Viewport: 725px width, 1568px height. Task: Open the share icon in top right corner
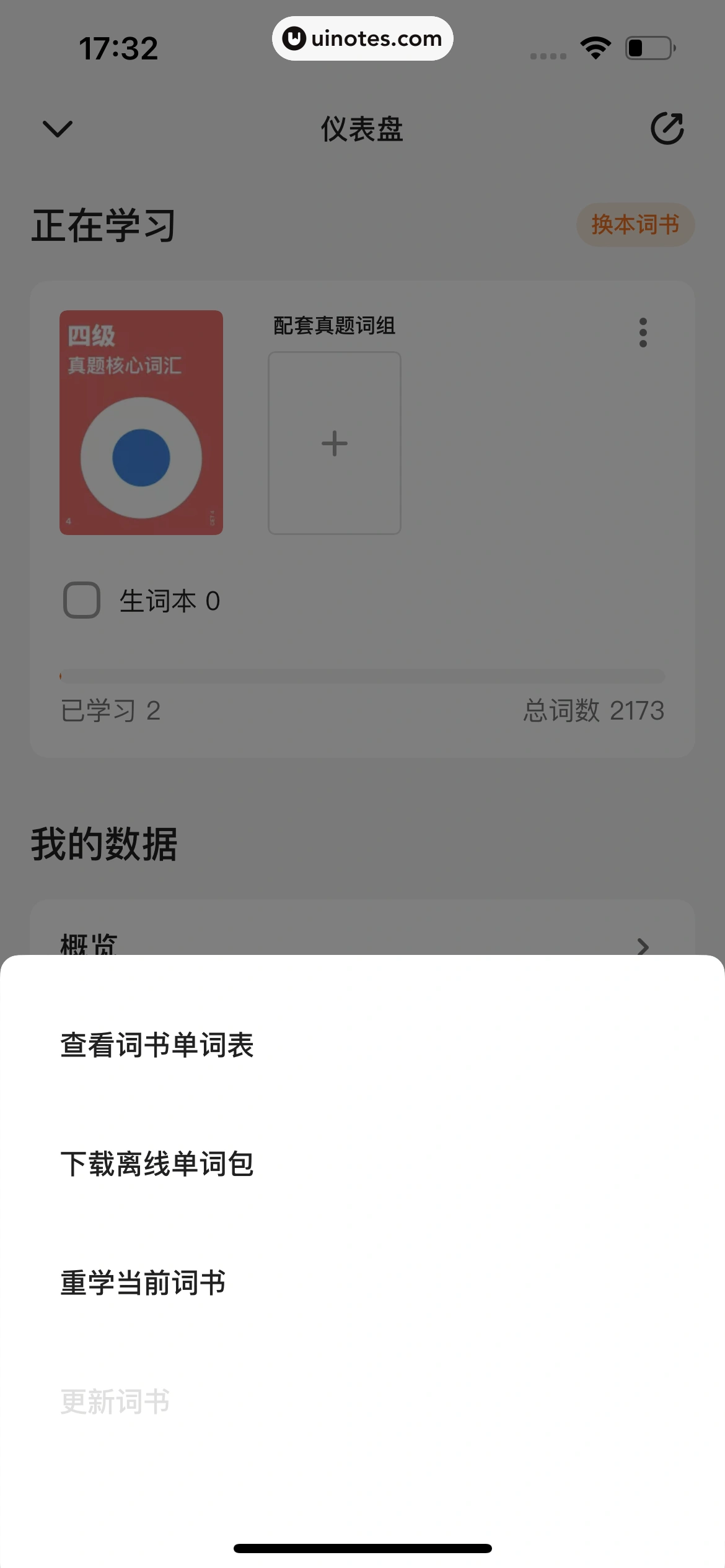[668, 129]
